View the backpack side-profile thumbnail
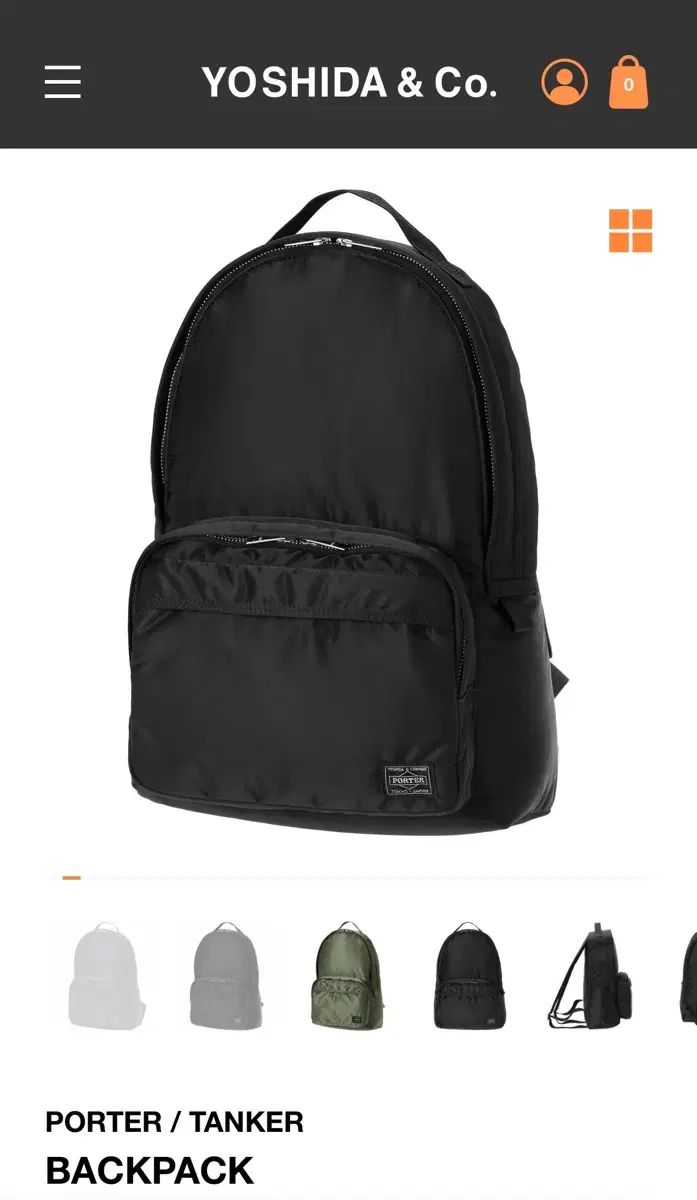 click(x=592, y=976)
